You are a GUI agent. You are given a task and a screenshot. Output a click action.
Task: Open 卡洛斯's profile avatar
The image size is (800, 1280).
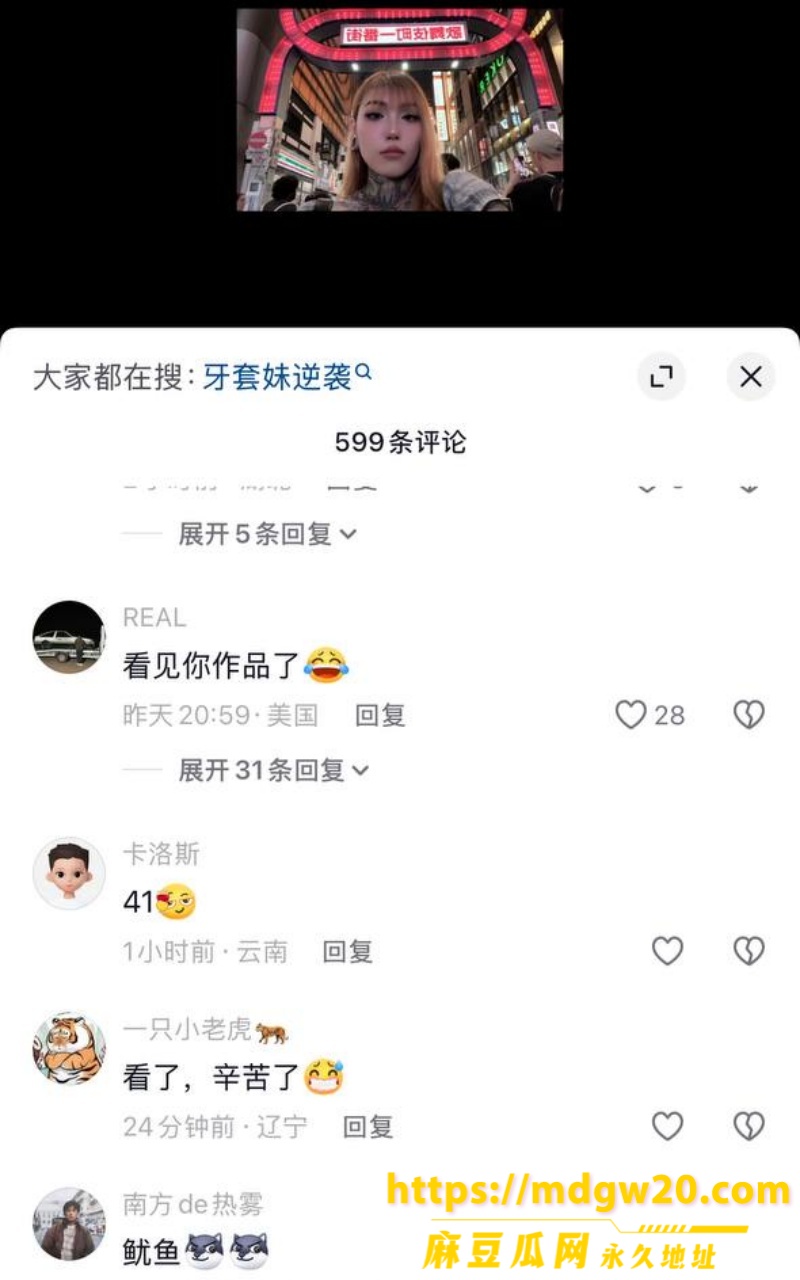[x=69, y=873]
